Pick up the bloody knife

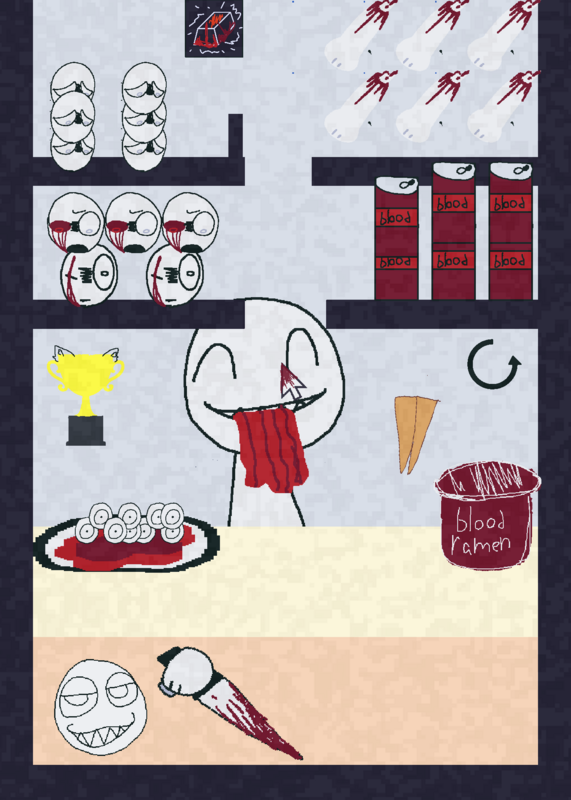click(x=230, y=703)
